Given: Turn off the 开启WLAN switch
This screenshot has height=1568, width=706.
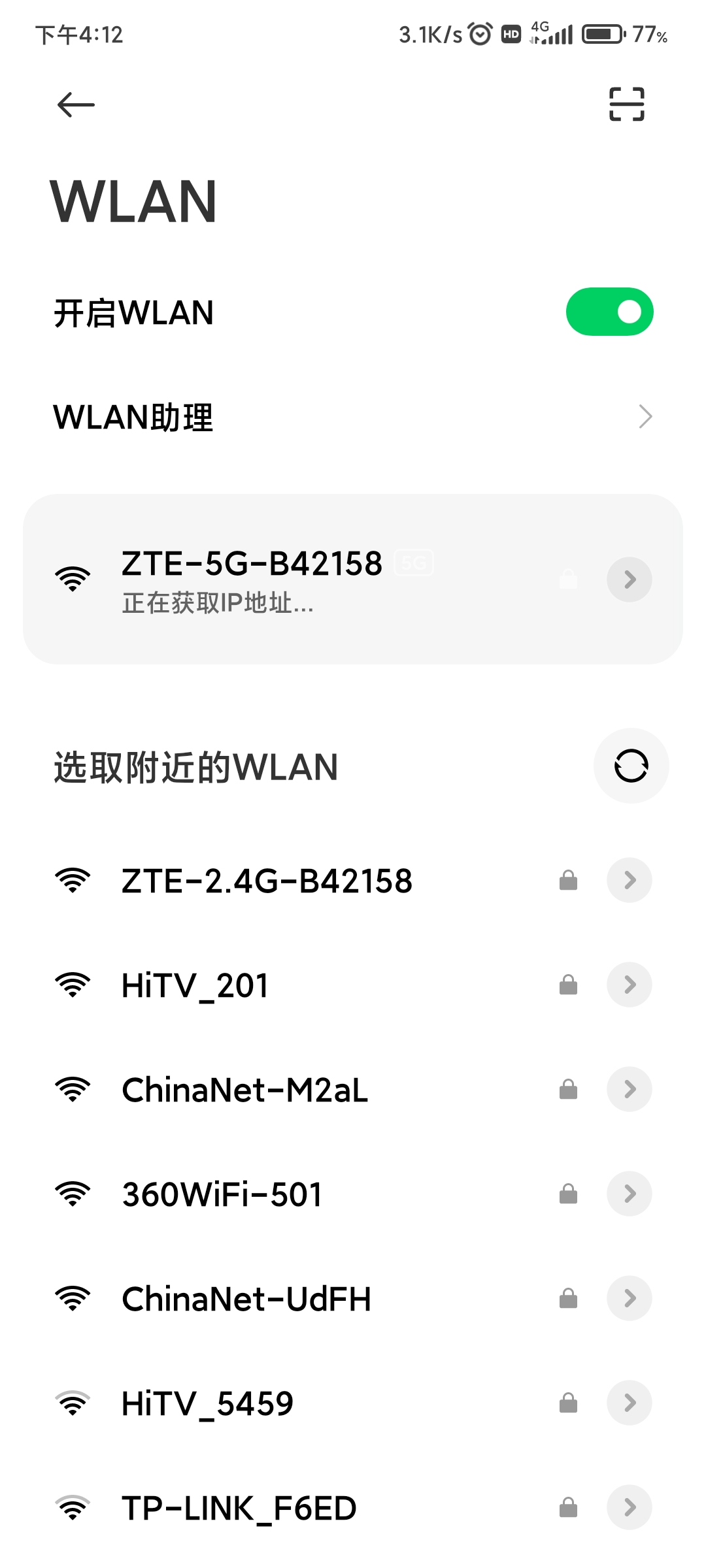Looking at the screenshot, I should point(609,312).
